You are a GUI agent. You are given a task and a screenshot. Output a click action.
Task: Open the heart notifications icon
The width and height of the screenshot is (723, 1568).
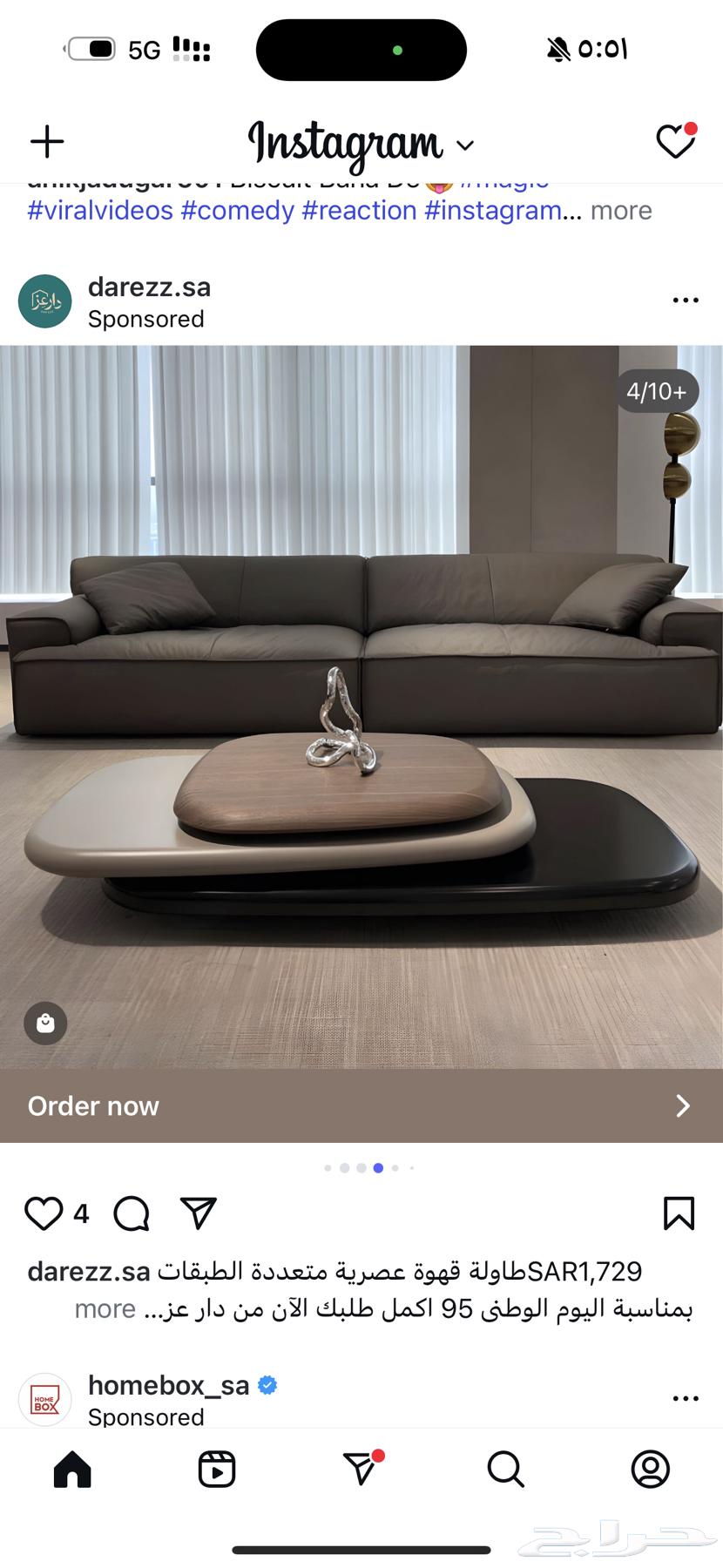point(675,142)
